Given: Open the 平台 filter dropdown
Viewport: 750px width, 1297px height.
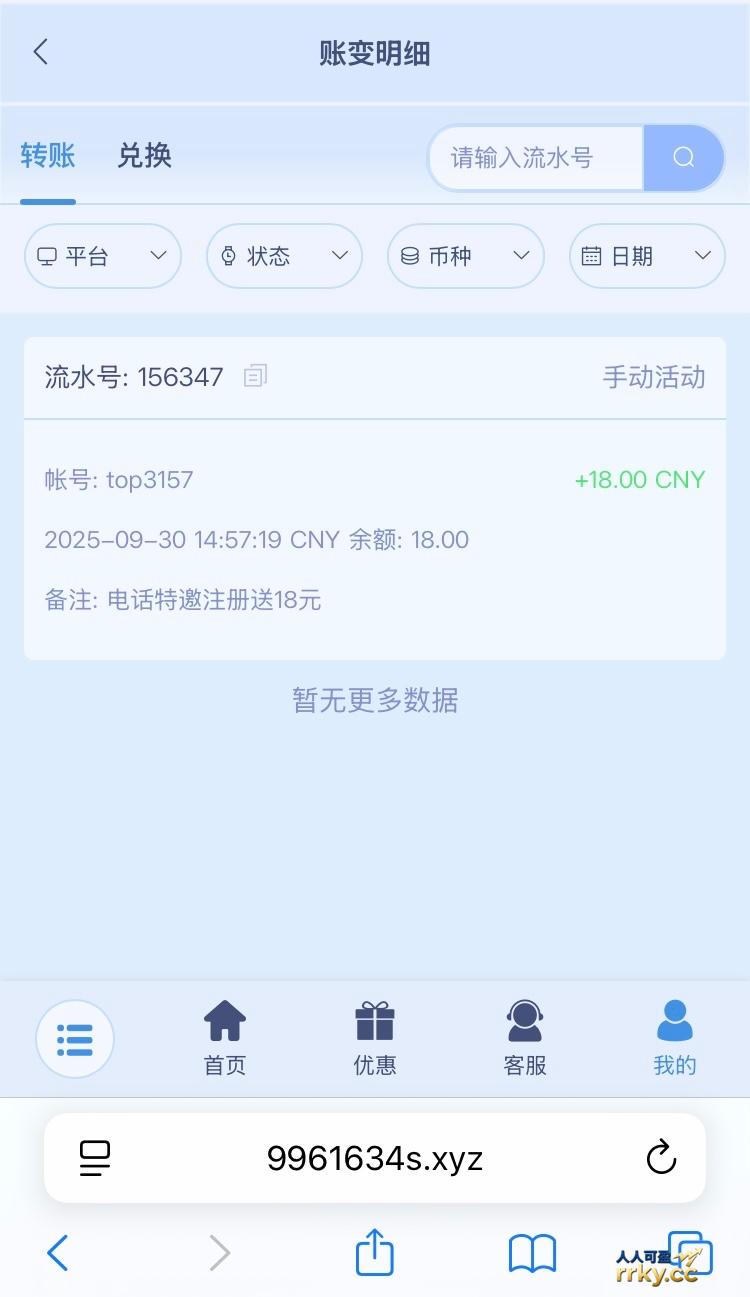Looking at the screenshot, I should (102, 256).
